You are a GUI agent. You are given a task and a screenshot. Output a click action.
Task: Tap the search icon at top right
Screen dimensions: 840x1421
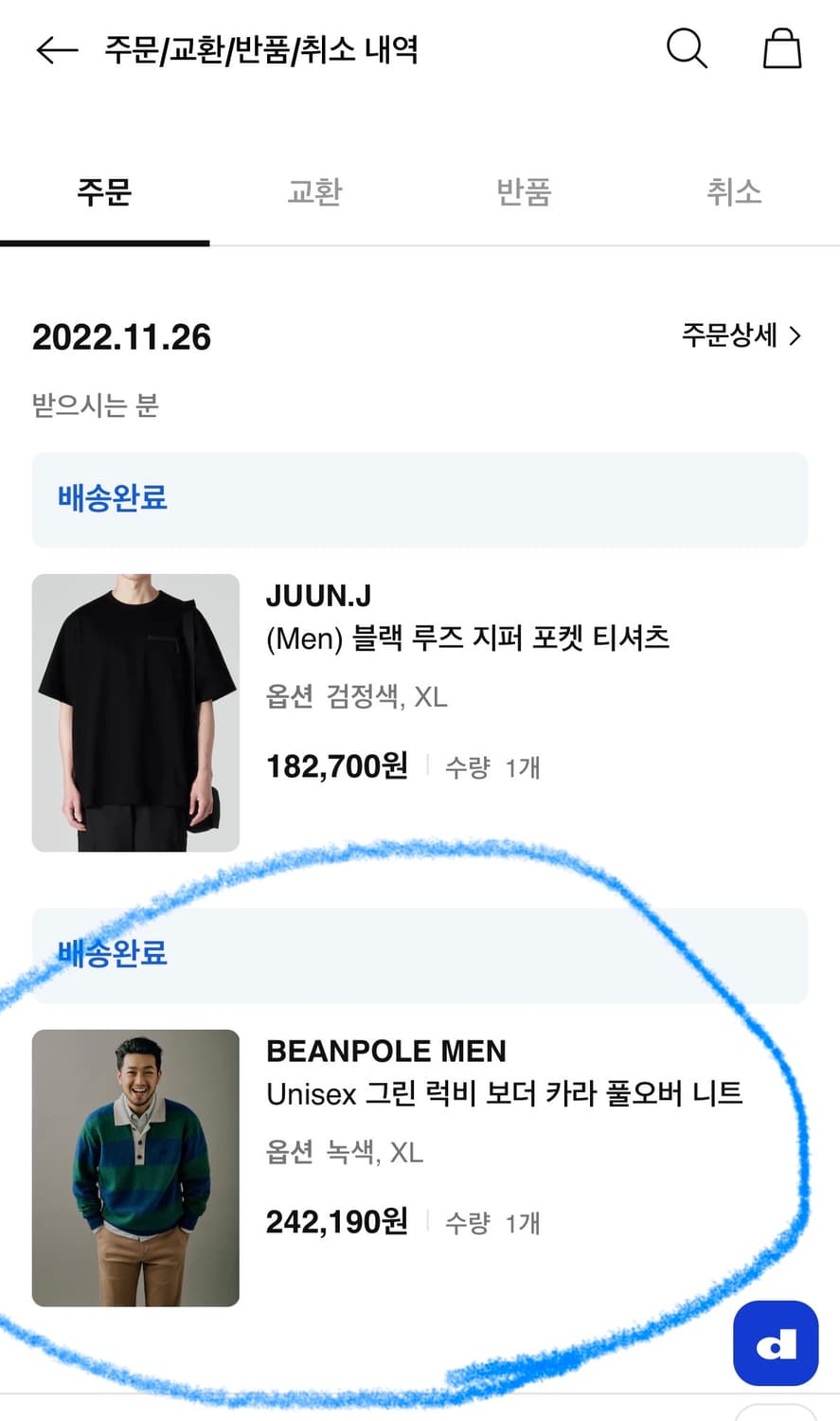coord(687,49)
